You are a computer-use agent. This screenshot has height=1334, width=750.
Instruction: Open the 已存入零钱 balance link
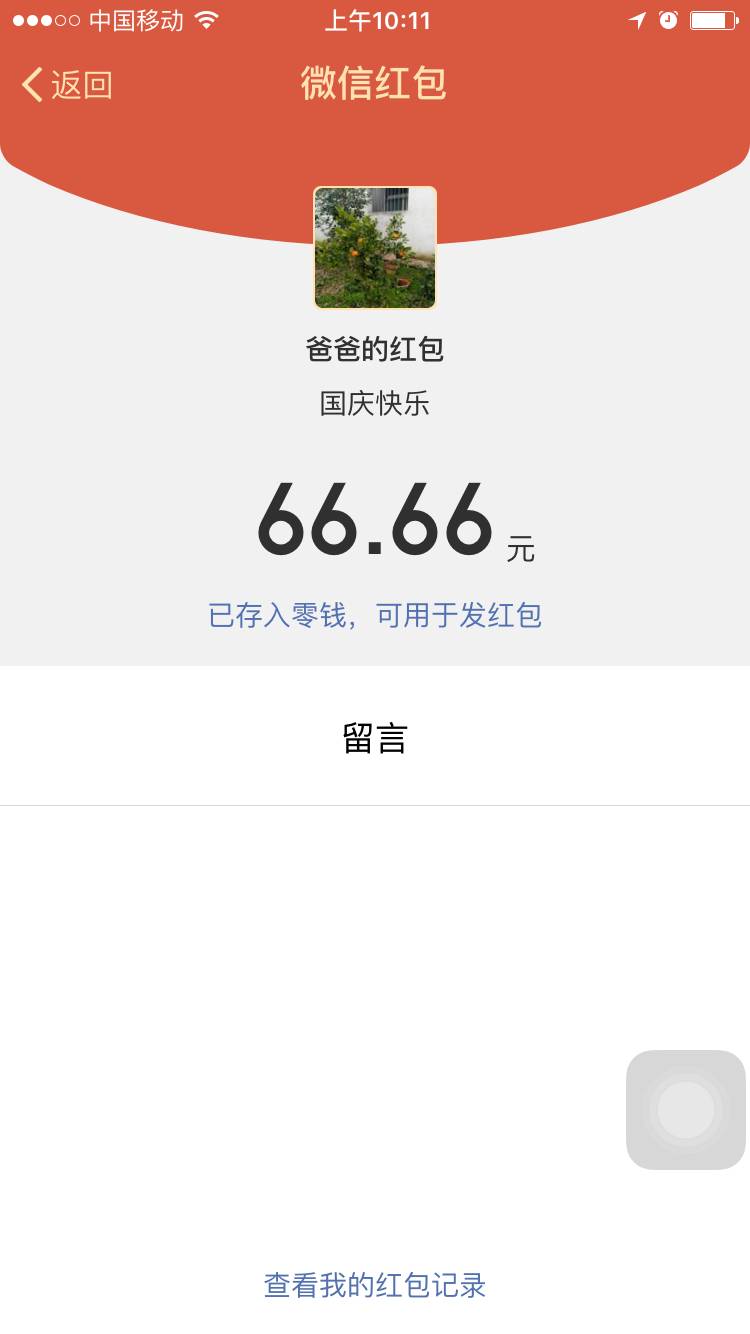coord(375,615)
